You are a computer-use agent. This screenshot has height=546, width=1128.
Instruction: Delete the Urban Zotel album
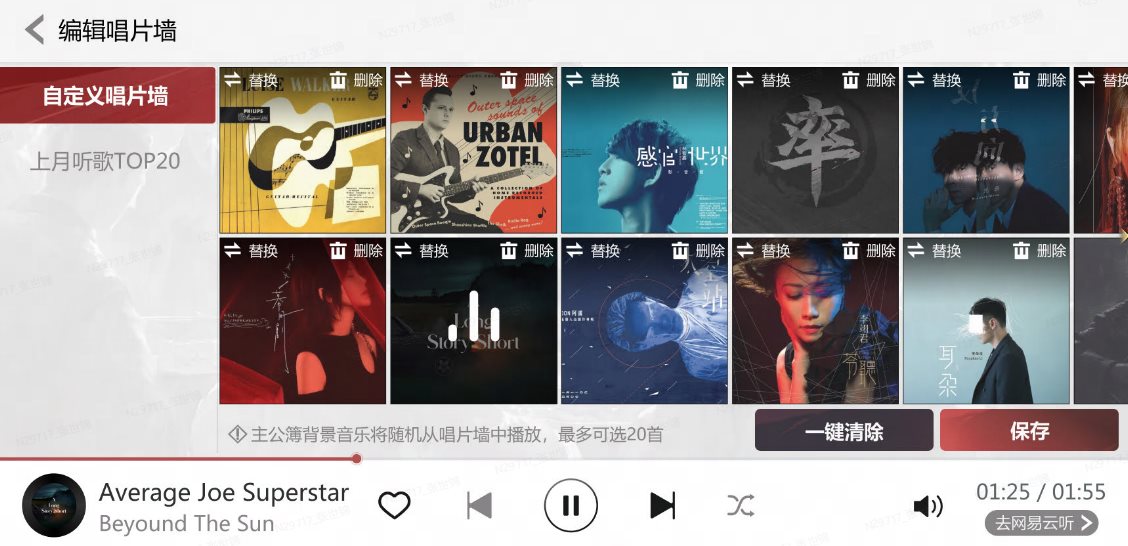pyautogui.click(x=527, y=81)
